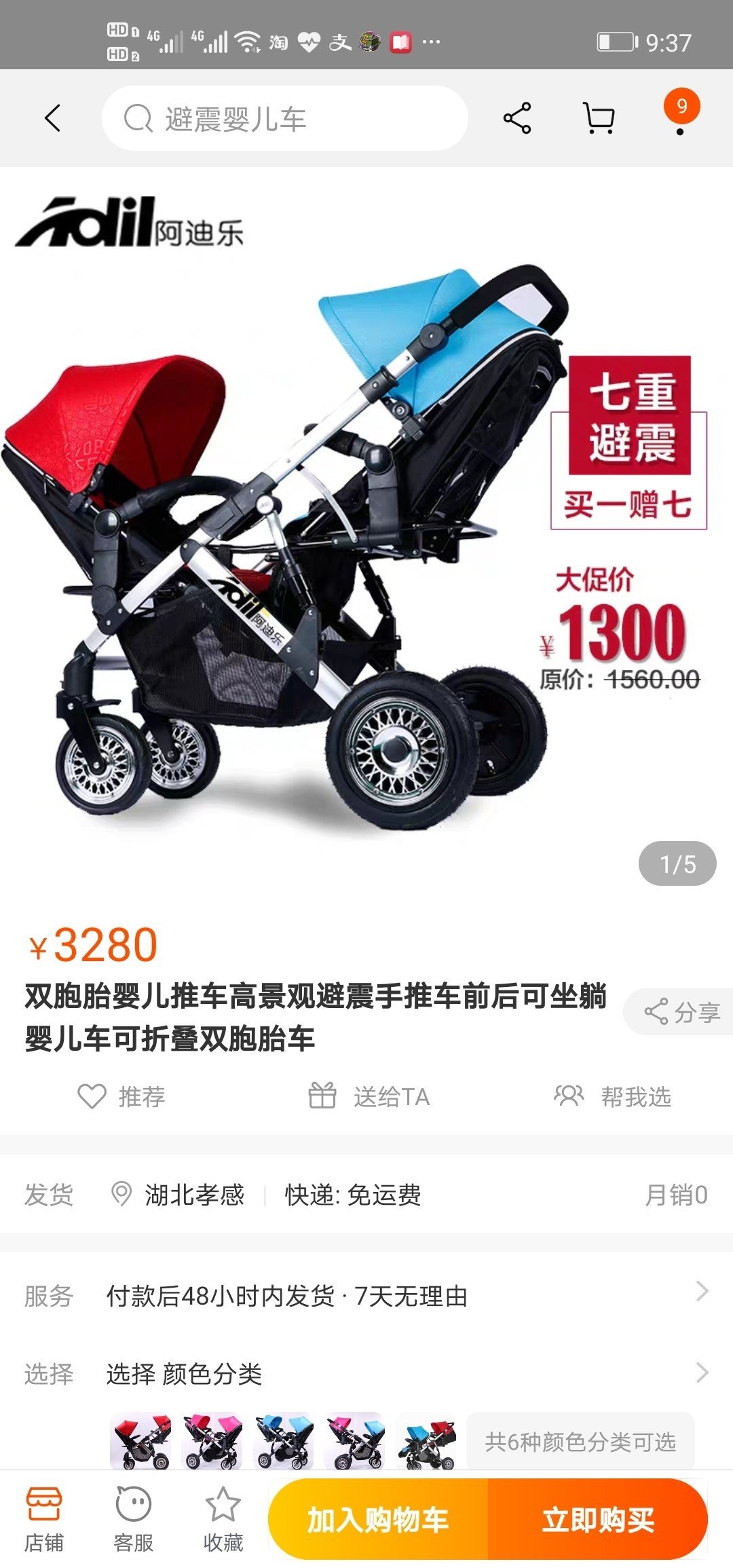
Task: View 共6种颜色分类可选 options
Action: tap(580, 1441)
